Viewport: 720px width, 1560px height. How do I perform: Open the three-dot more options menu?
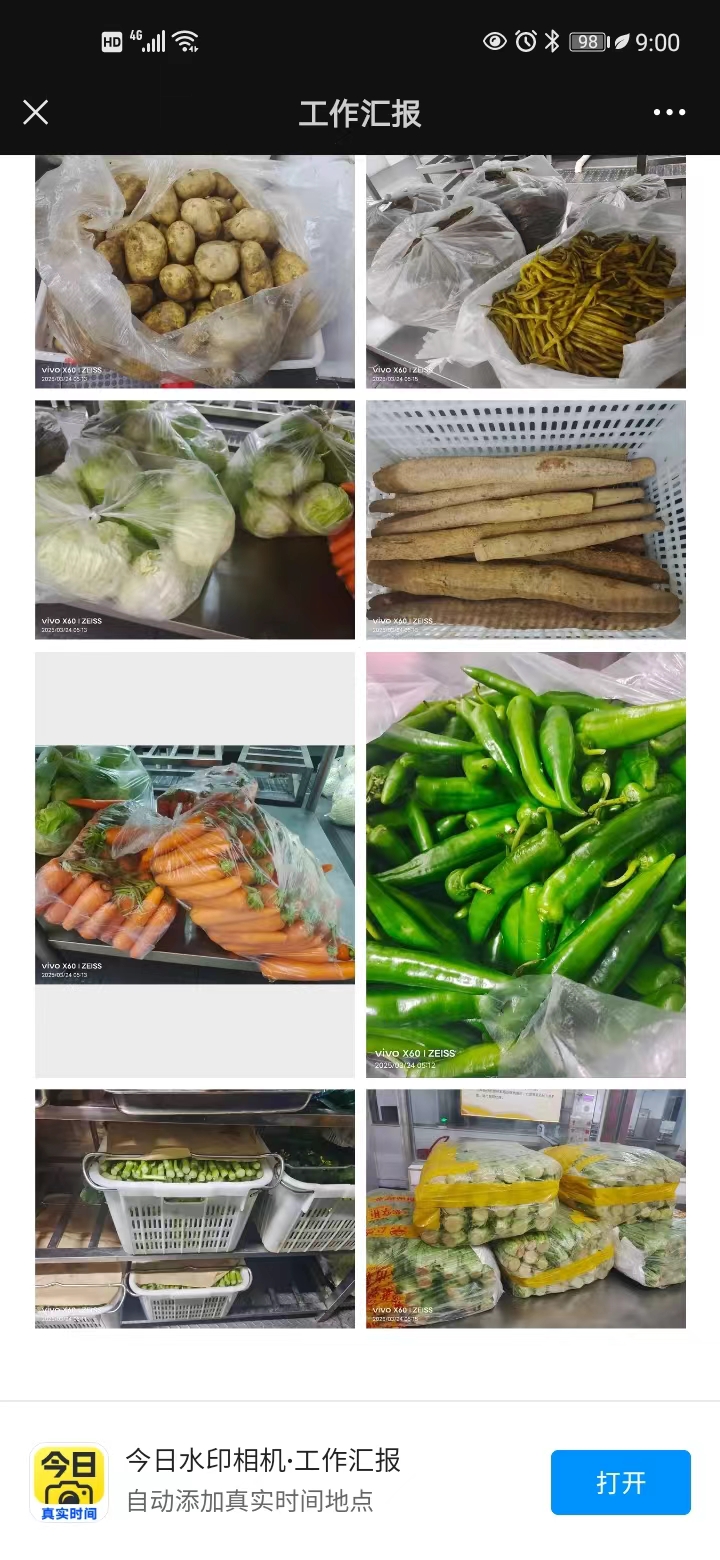coord(669,112)
